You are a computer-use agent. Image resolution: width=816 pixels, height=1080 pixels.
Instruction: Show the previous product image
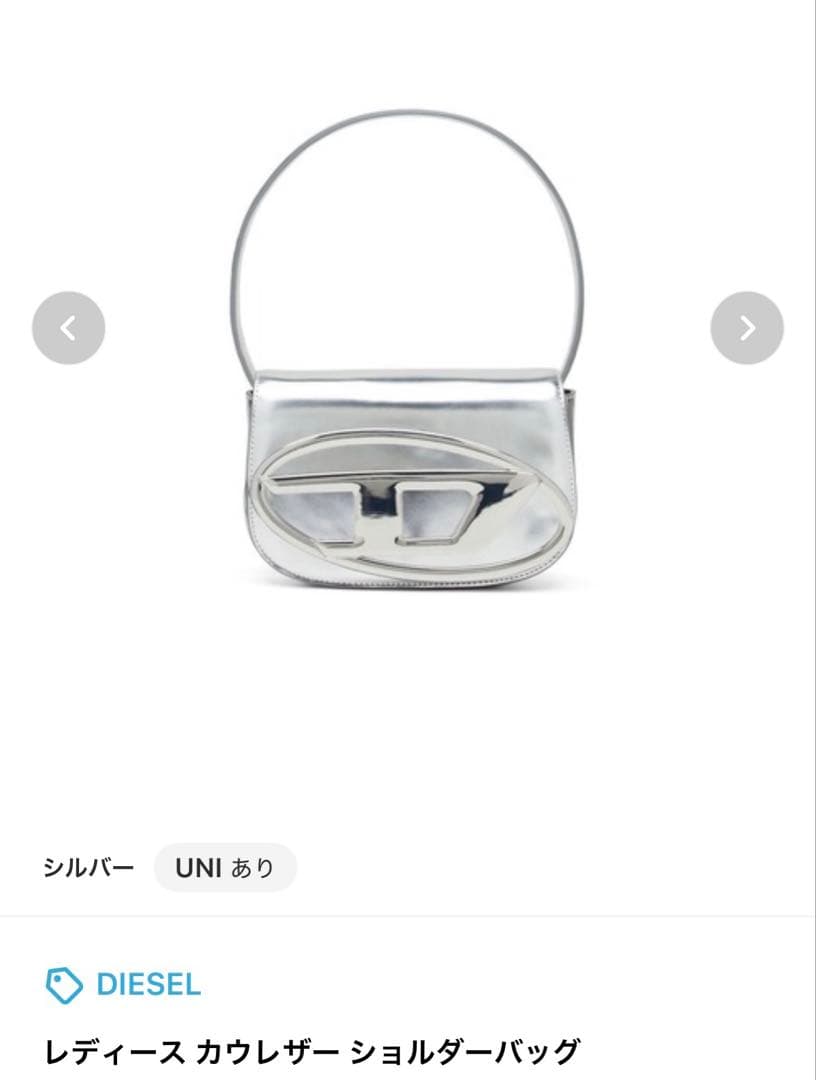click(68, 328)
